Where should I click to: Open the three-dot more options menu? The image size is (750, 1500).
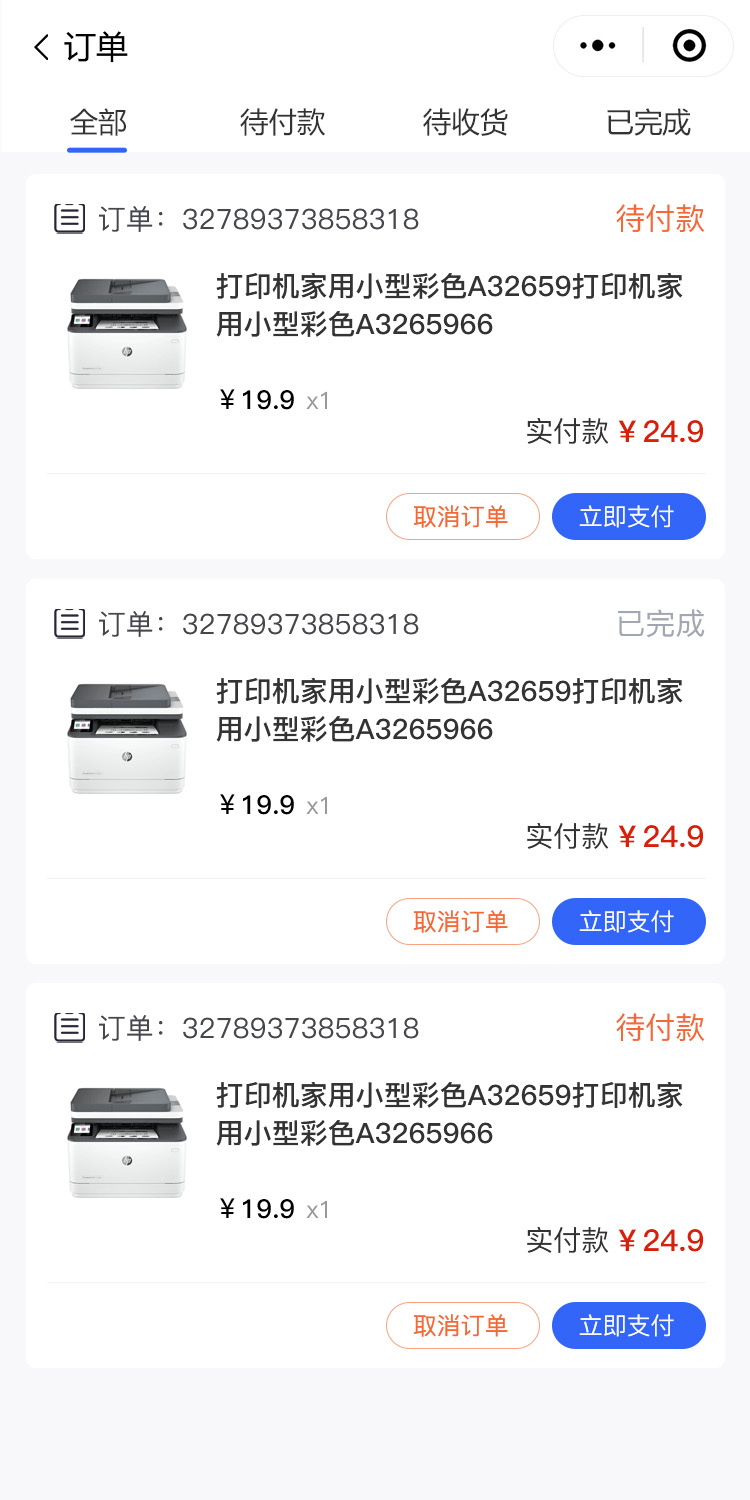pos(598,46)
